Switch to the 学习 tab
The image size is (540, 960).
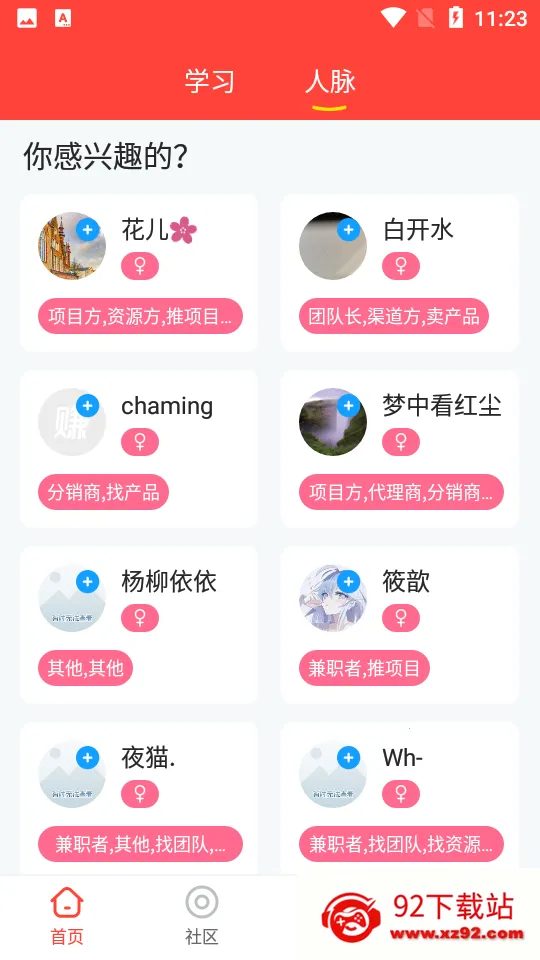click(209, 81)
